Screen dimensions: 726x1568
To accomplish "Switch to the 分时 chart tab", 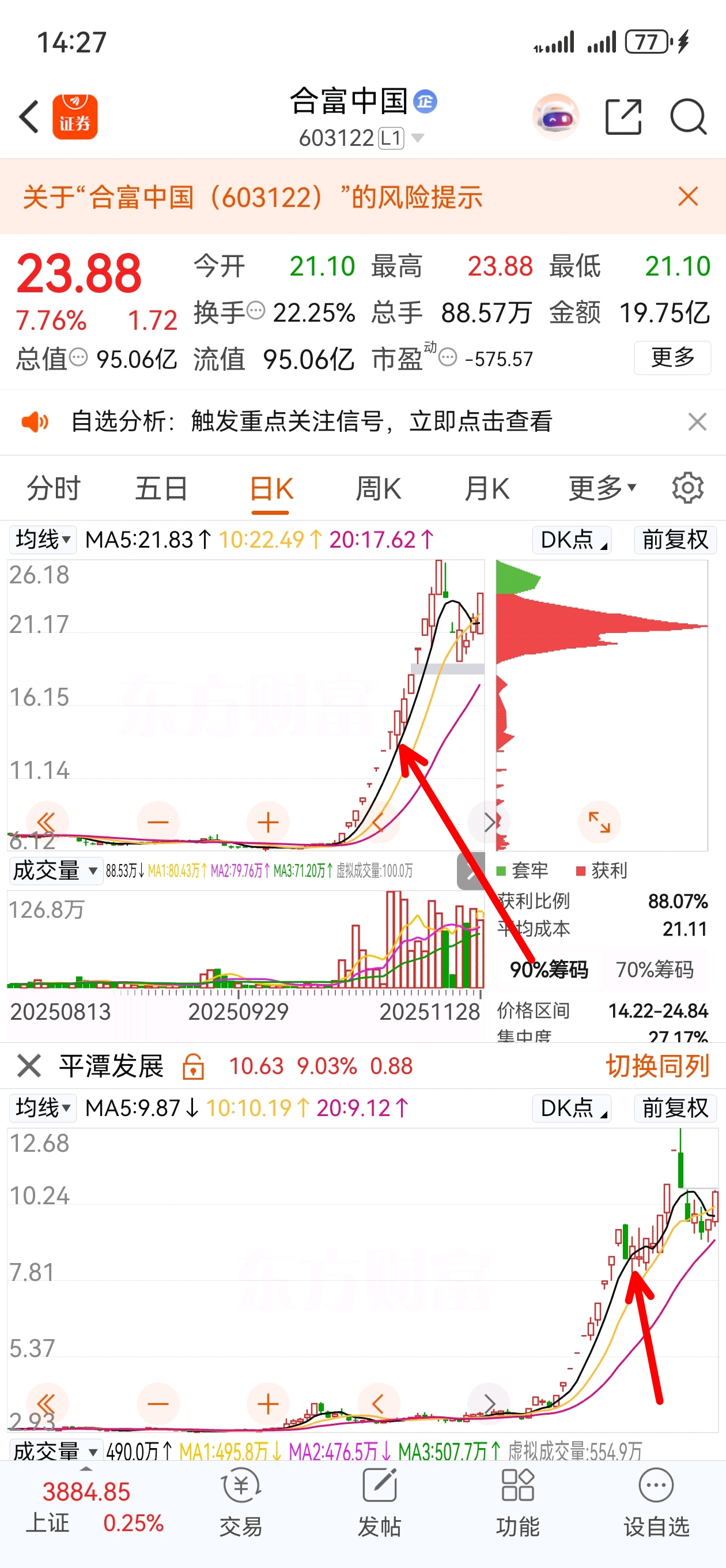I will click(54, 489).
